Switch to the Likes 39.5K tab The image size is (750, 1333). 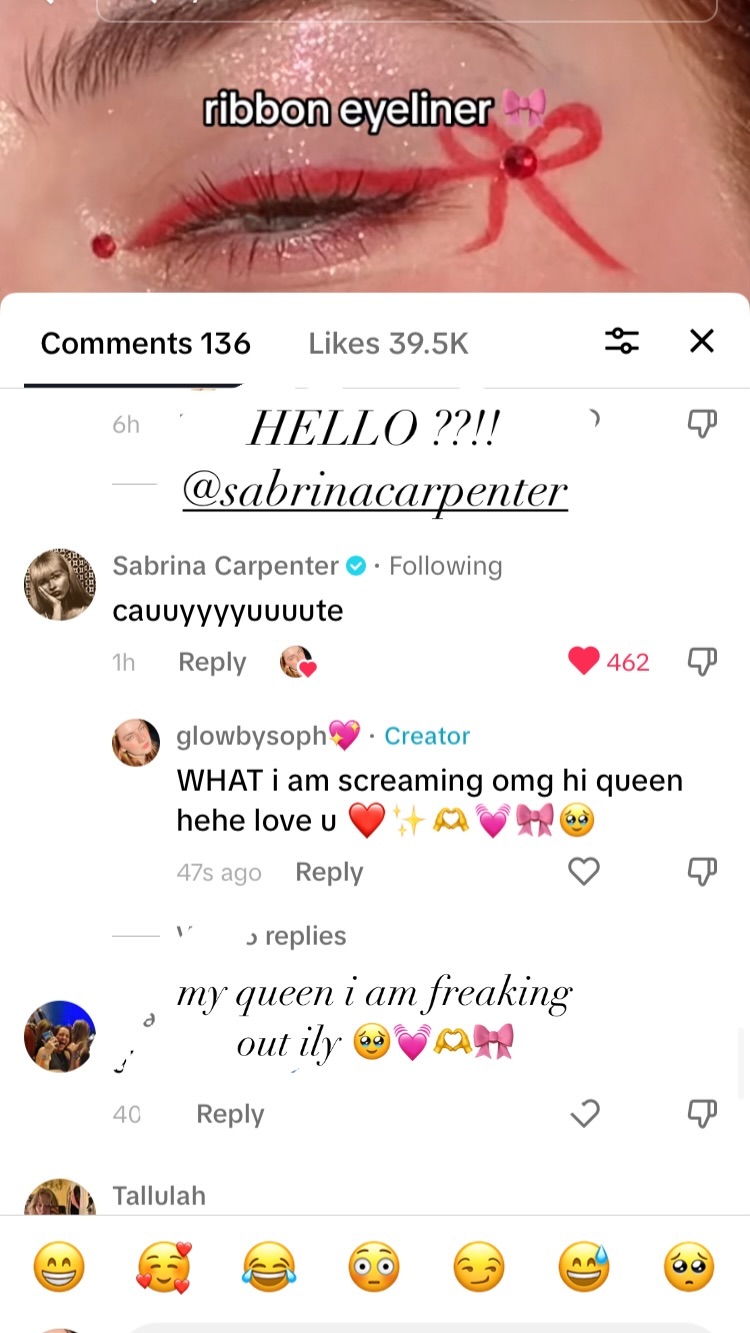tap(388, 343)
